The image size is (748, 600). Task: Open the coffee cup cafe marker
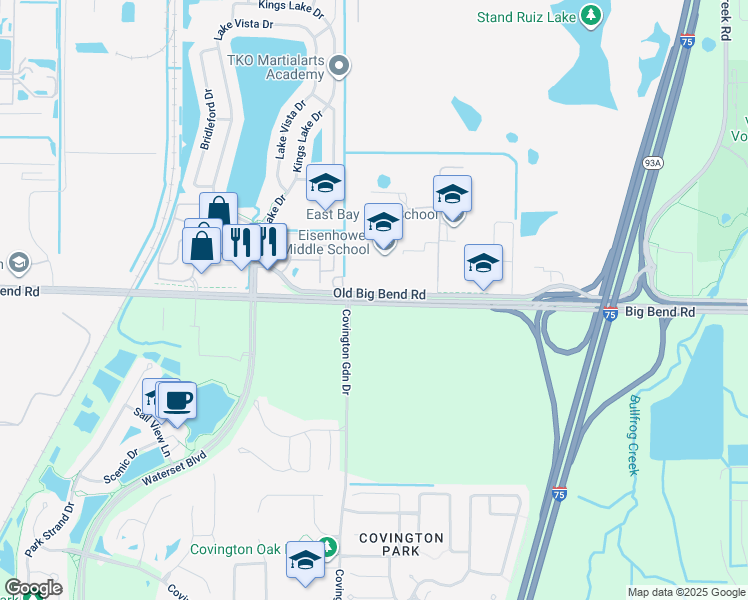177,401
